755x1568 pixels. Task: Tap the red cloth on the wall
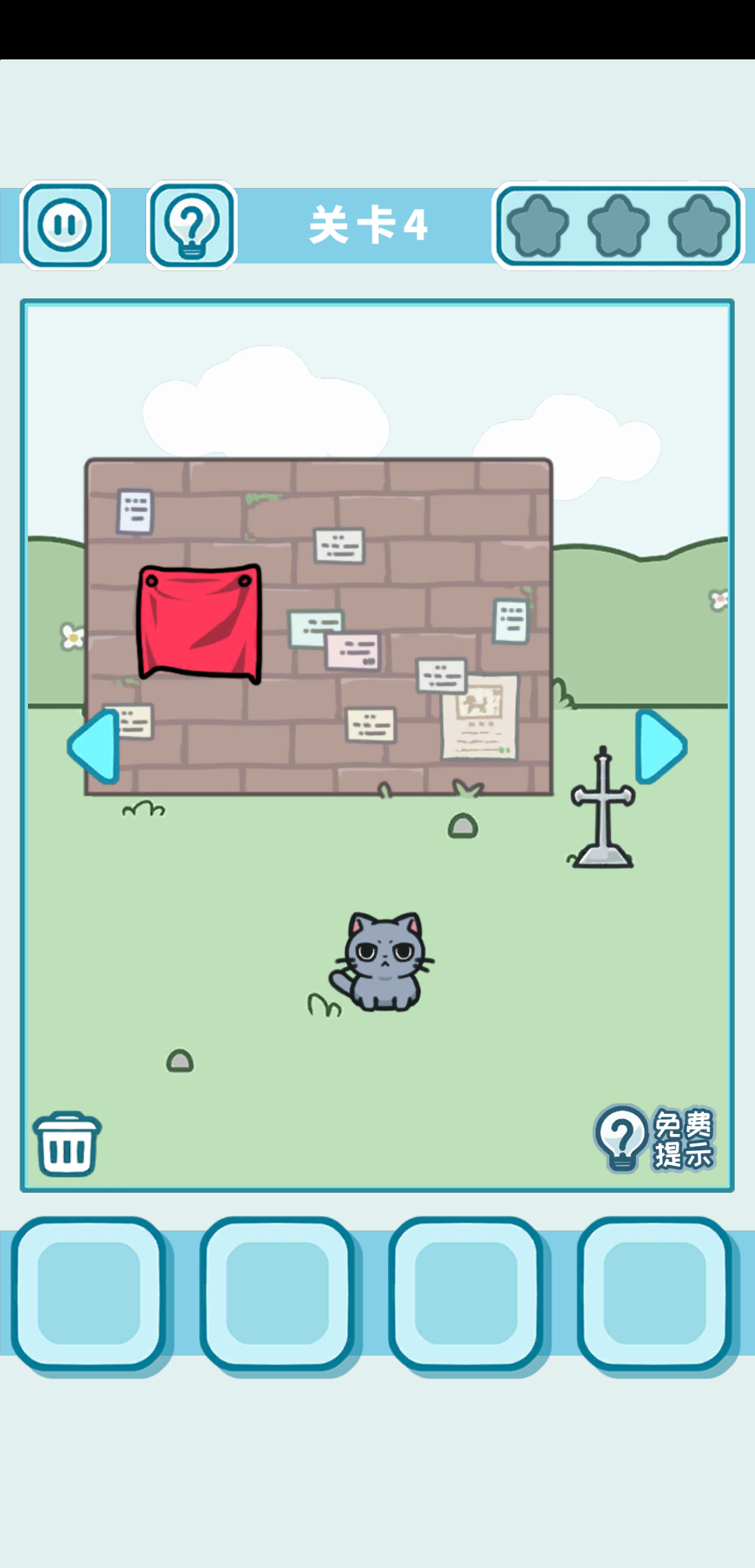[200, 623]
